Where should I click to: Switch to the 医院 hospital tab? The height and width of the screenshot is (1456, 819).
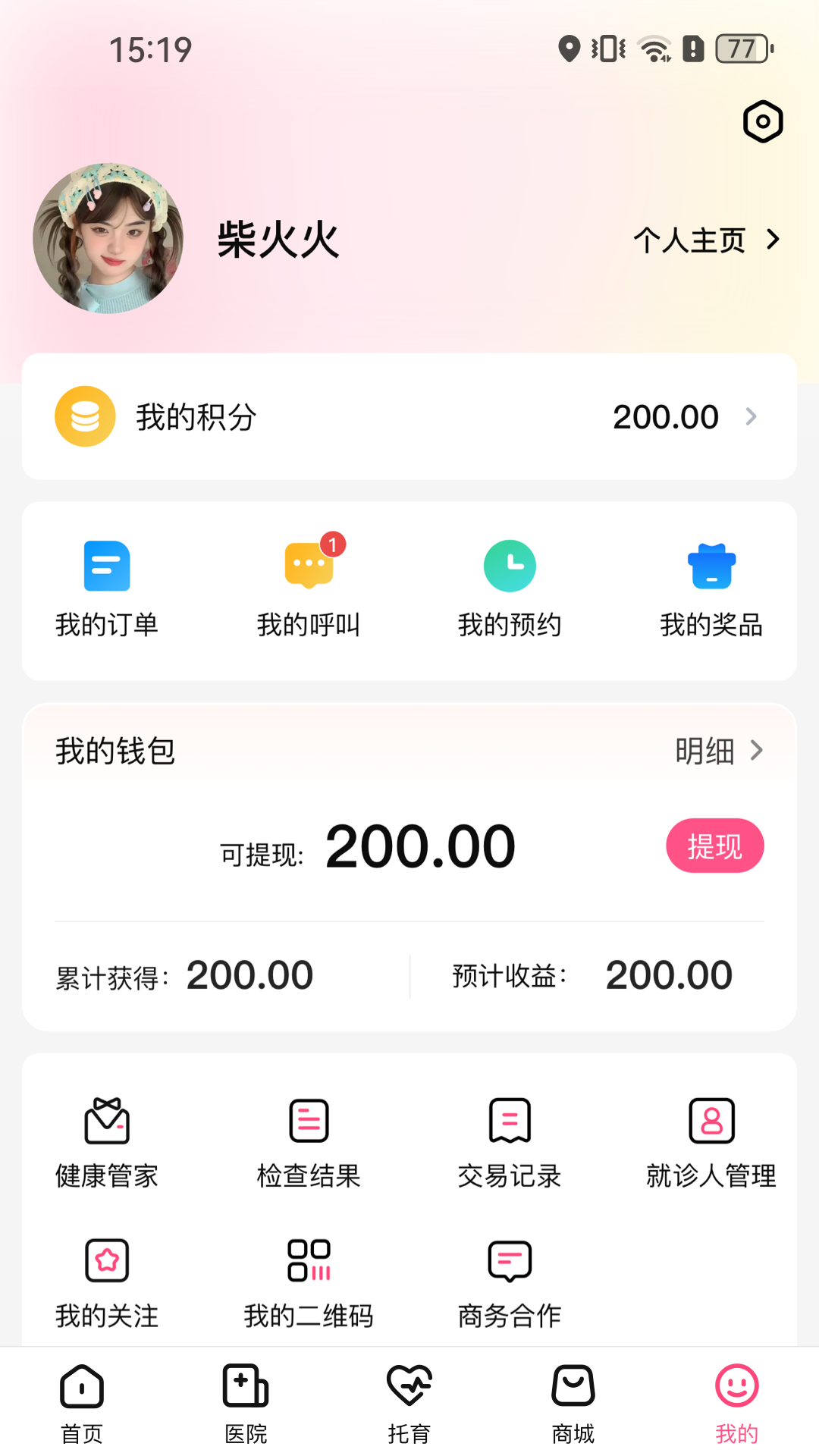coord(246,1403)
